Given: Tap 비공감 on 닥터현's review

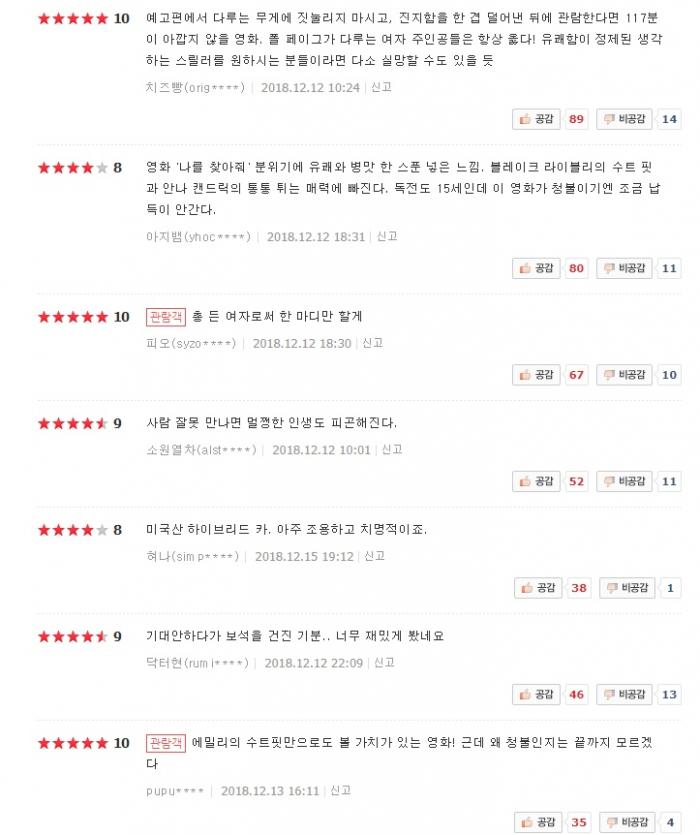Looking at the screenshot, I should point(625,694).
